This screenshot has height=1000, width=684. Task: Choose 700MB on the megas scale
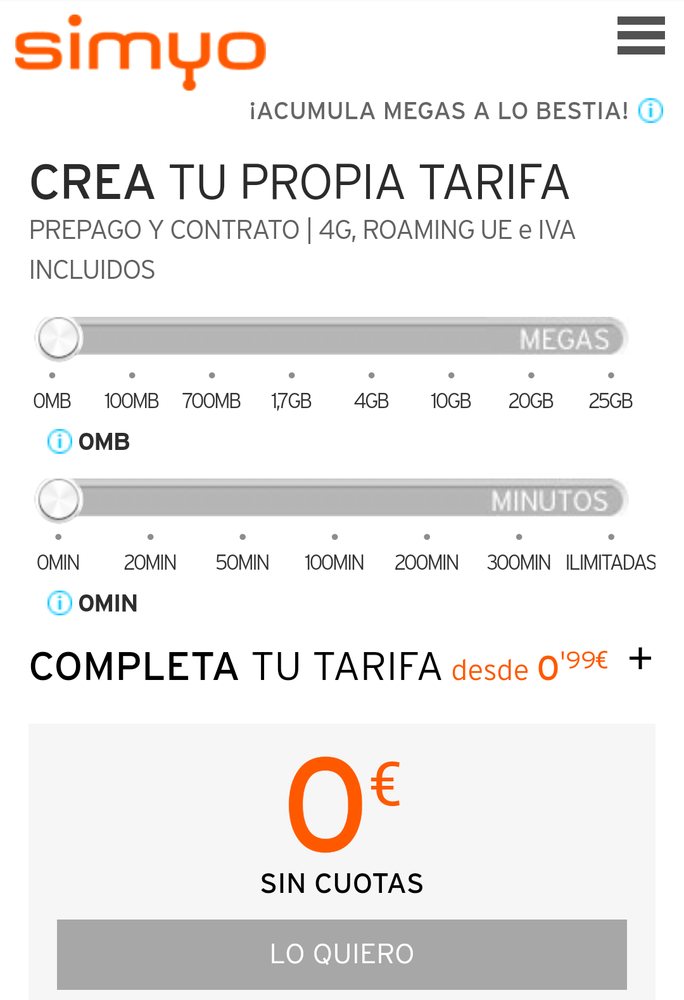coord(212,376)
